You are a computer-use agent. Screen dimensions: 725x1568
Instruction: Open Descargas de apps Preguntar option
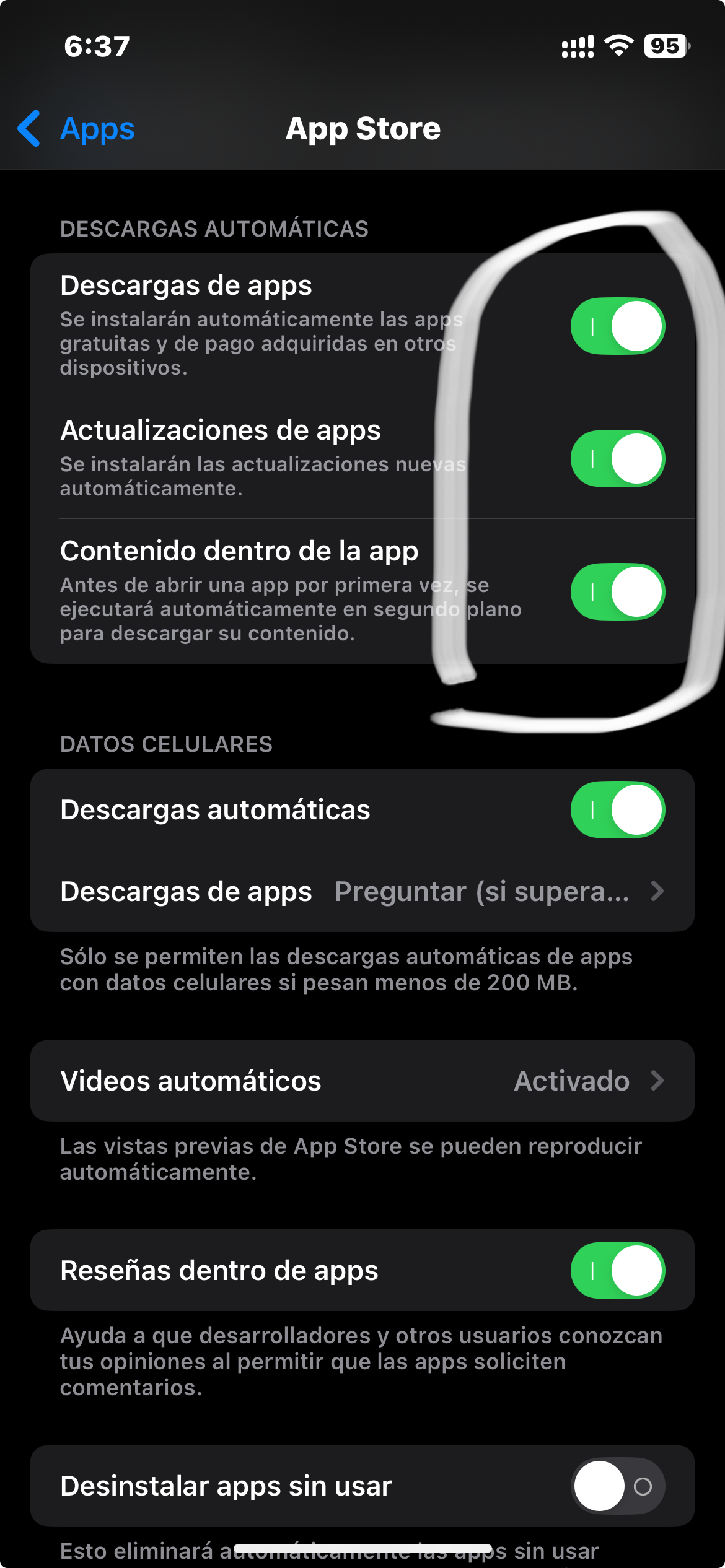362,891
